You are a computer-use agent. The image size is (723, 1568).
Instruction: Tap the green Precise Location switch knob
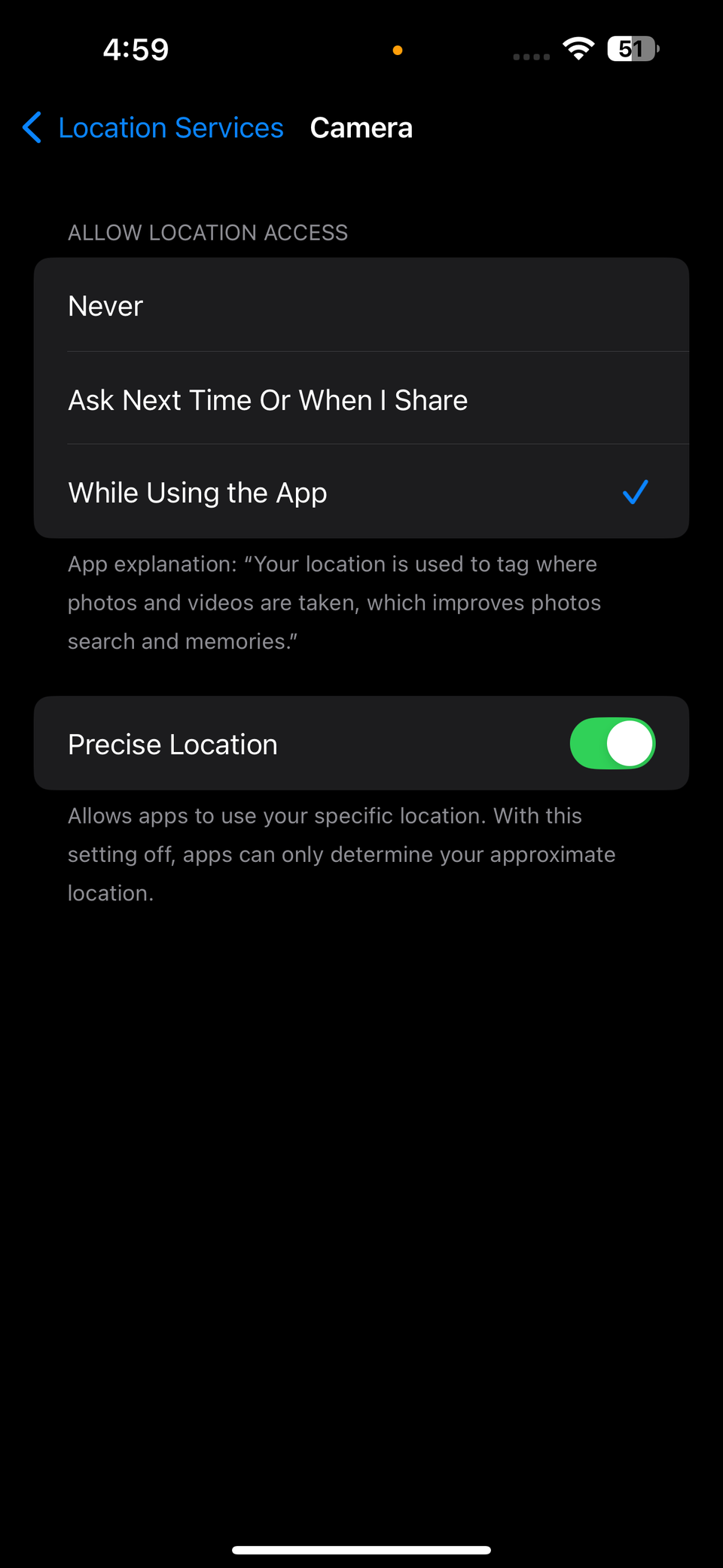[630, 743]
